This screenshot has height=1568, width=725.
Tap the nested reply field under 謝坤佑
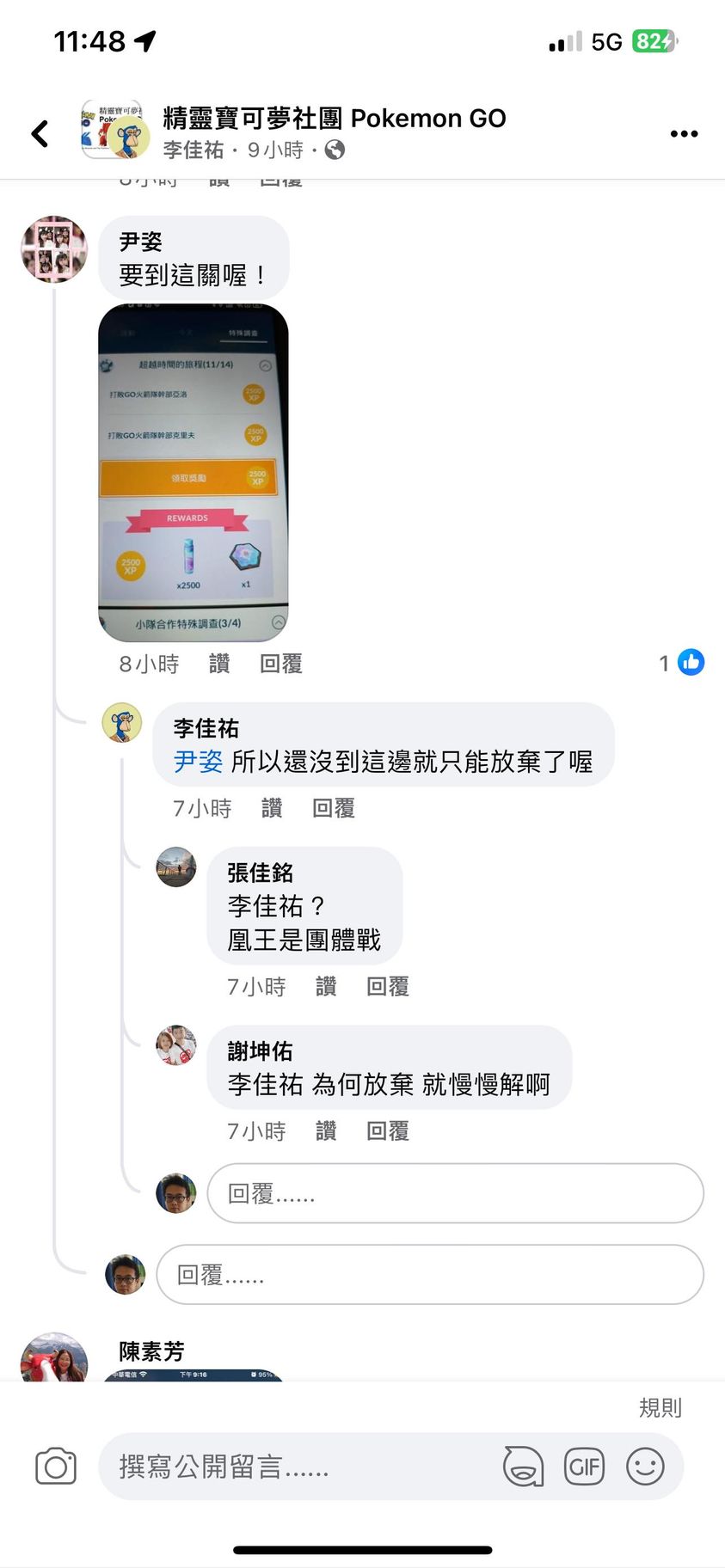[x=455, y=1193]
